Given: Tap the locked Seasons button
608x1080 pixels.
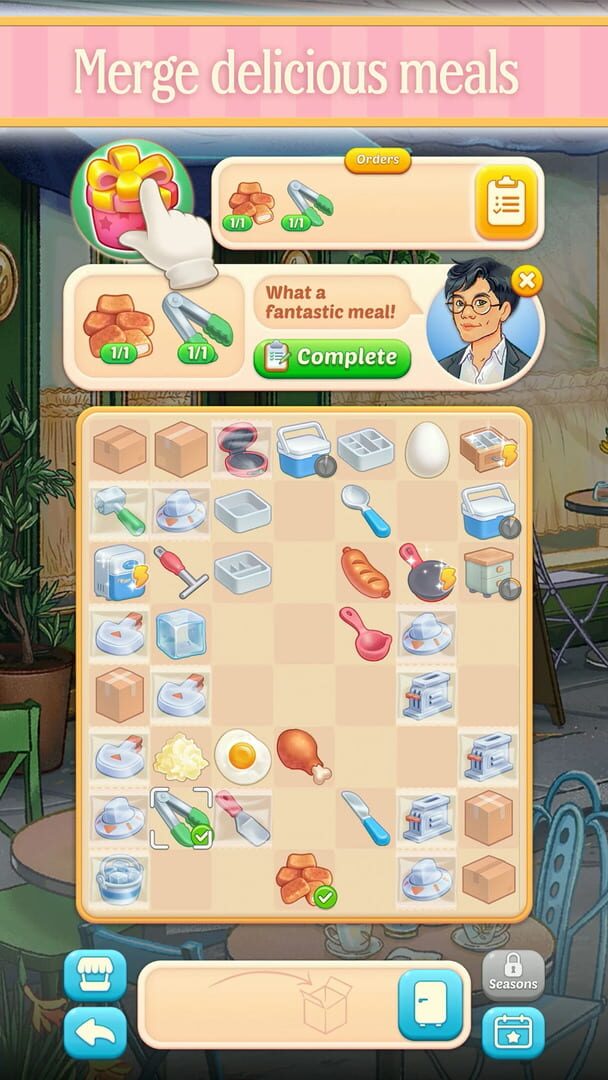Looking at the screenshot, I should (x=512, y=975).
